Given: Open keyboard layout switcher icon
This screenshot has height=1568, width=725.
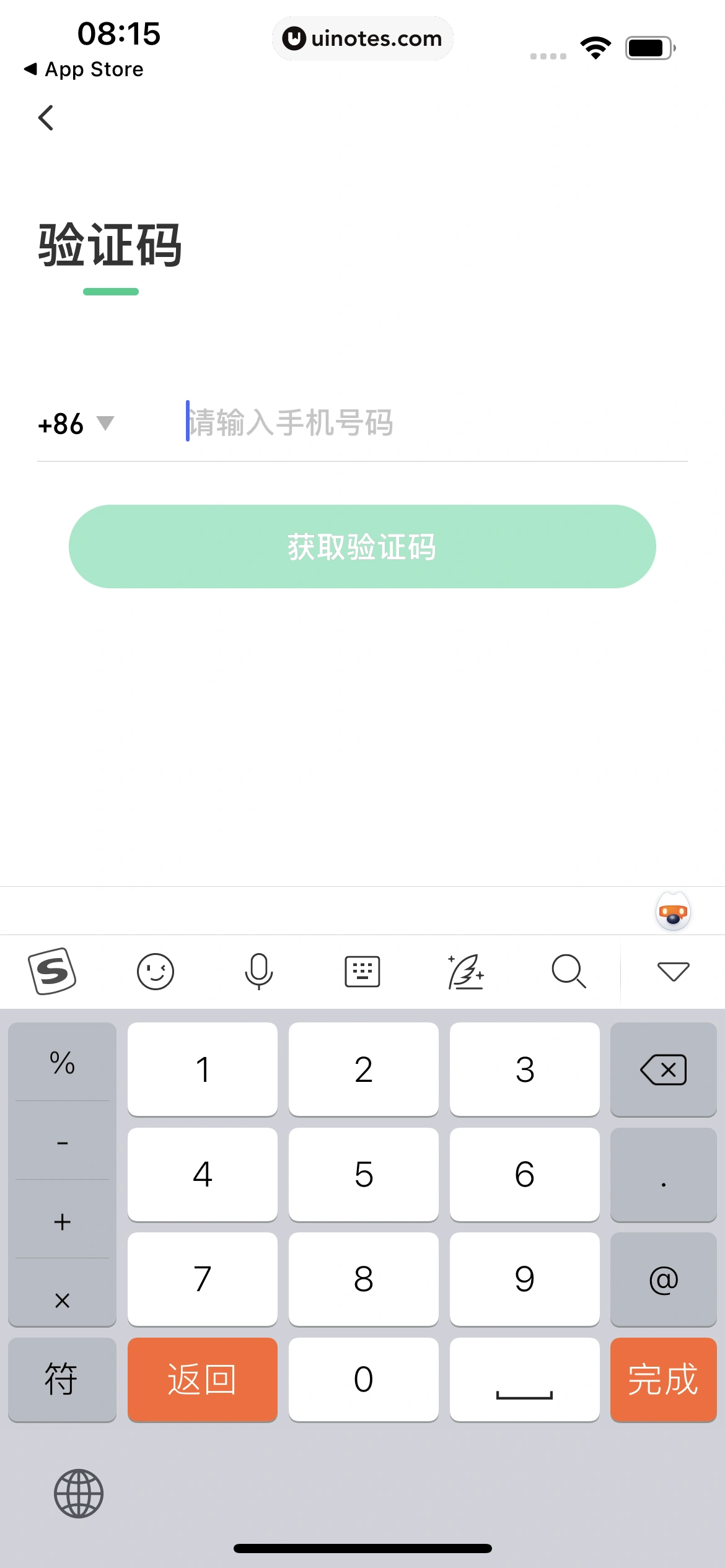Looking at the screenshot, I should pyautogui.click(x=362, y=971).
